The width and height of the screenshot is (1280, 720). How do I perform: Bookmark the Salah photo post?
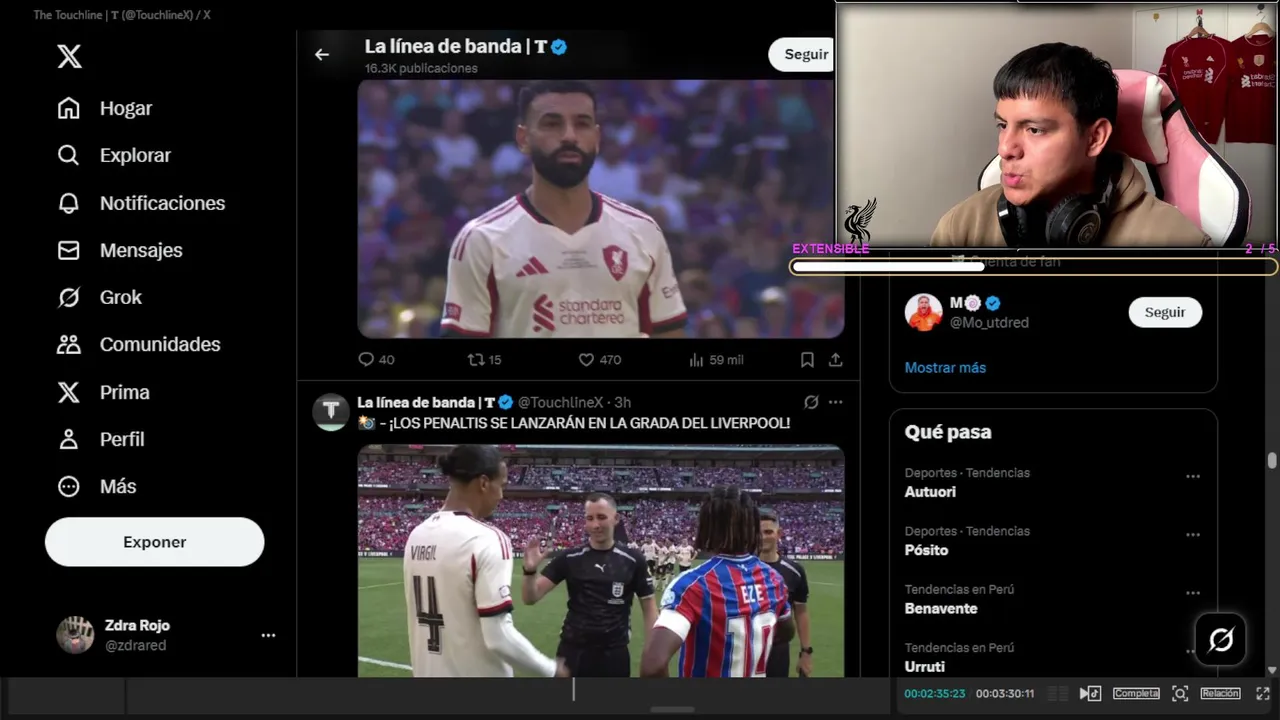pyautogui.click(x=807, y=360)
